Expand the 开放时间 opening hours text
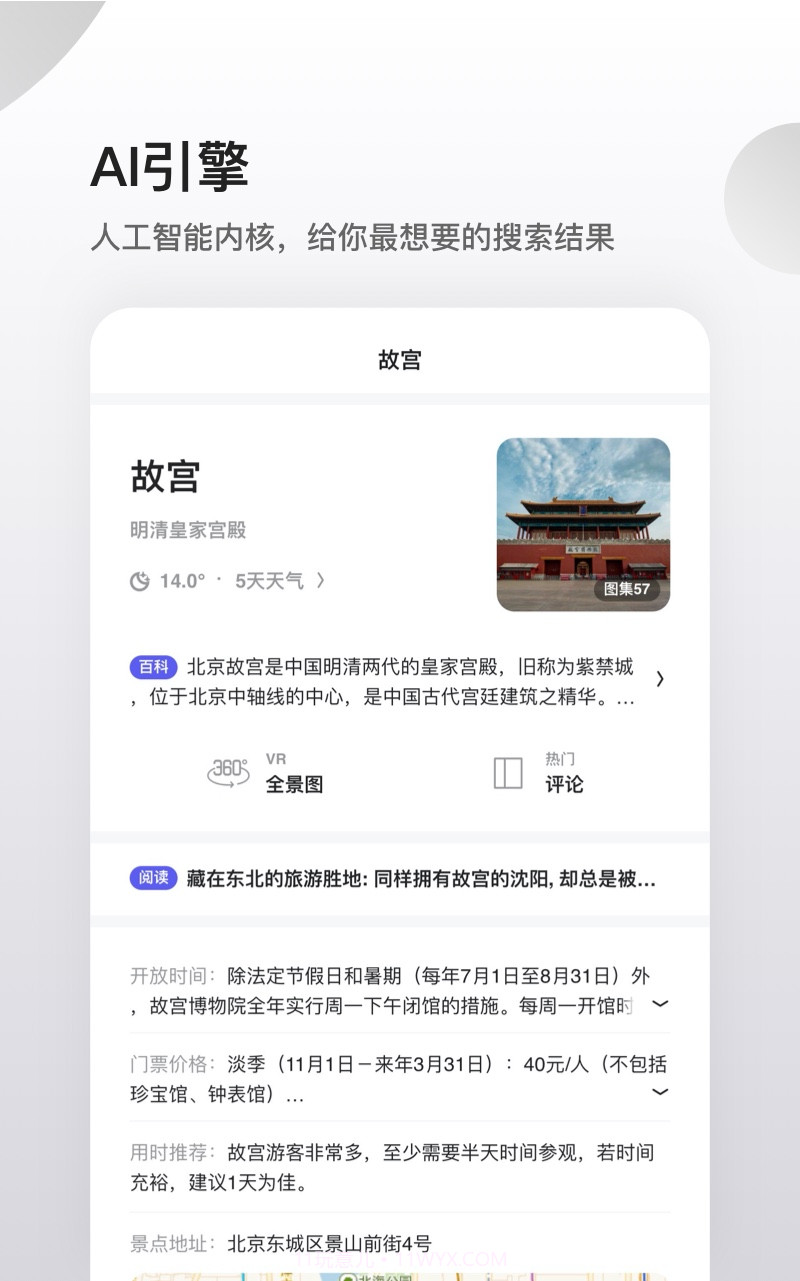The width and height of the screenshot is (800, 1281). coord(661,1005)
